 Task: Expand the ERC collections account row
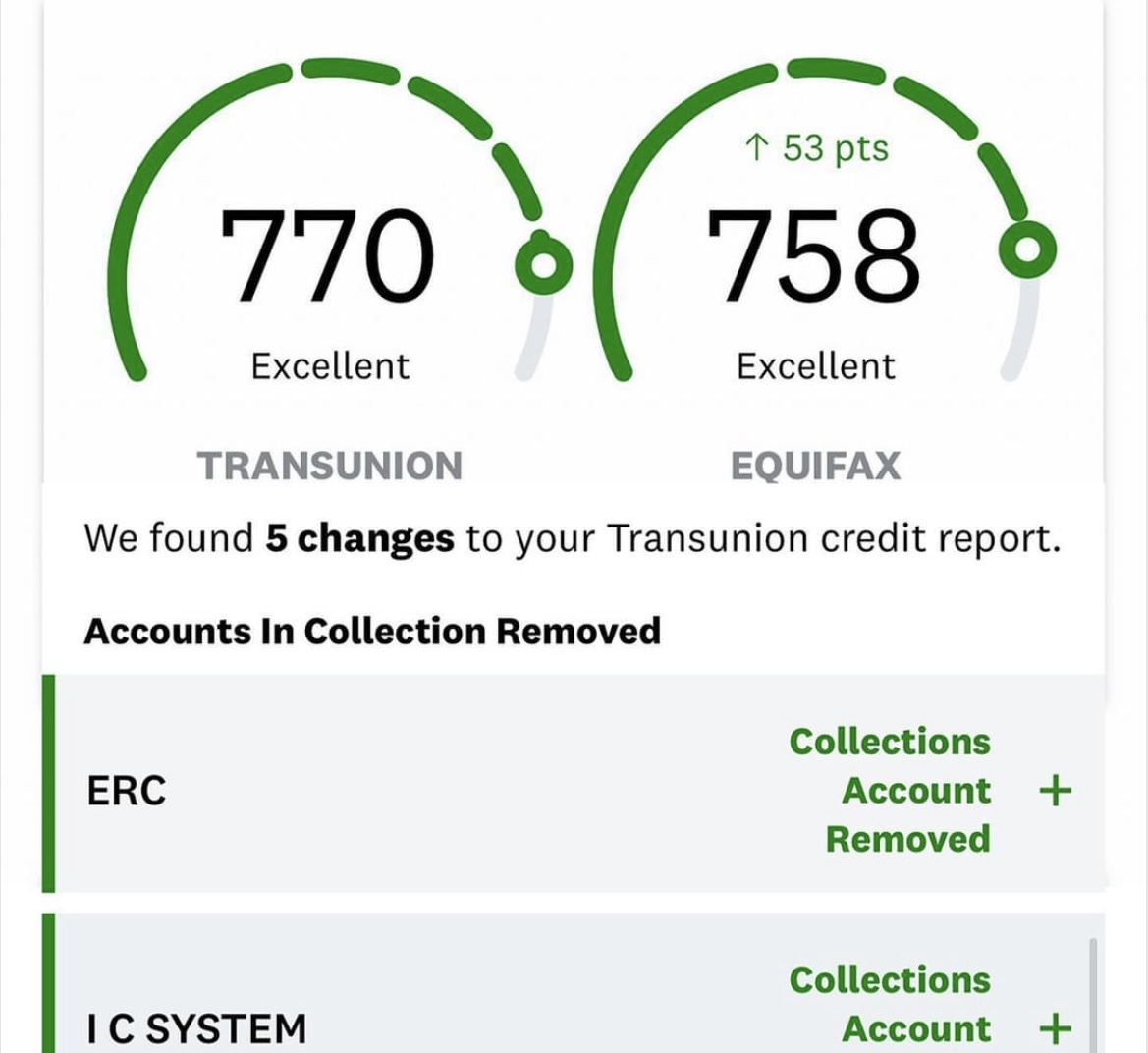1055,790
